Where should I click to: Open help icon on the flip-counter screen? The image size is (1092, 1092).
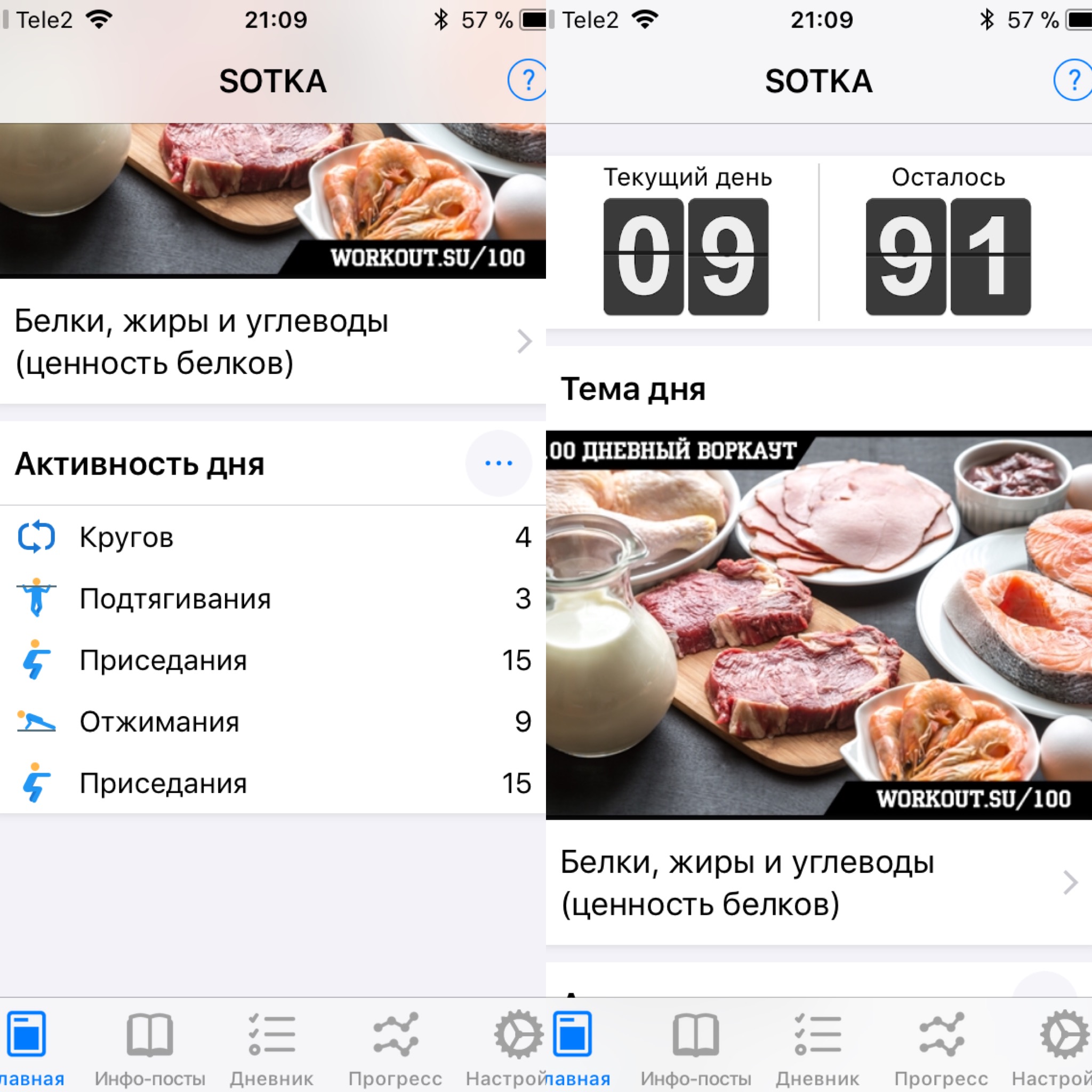point(1072,81)
